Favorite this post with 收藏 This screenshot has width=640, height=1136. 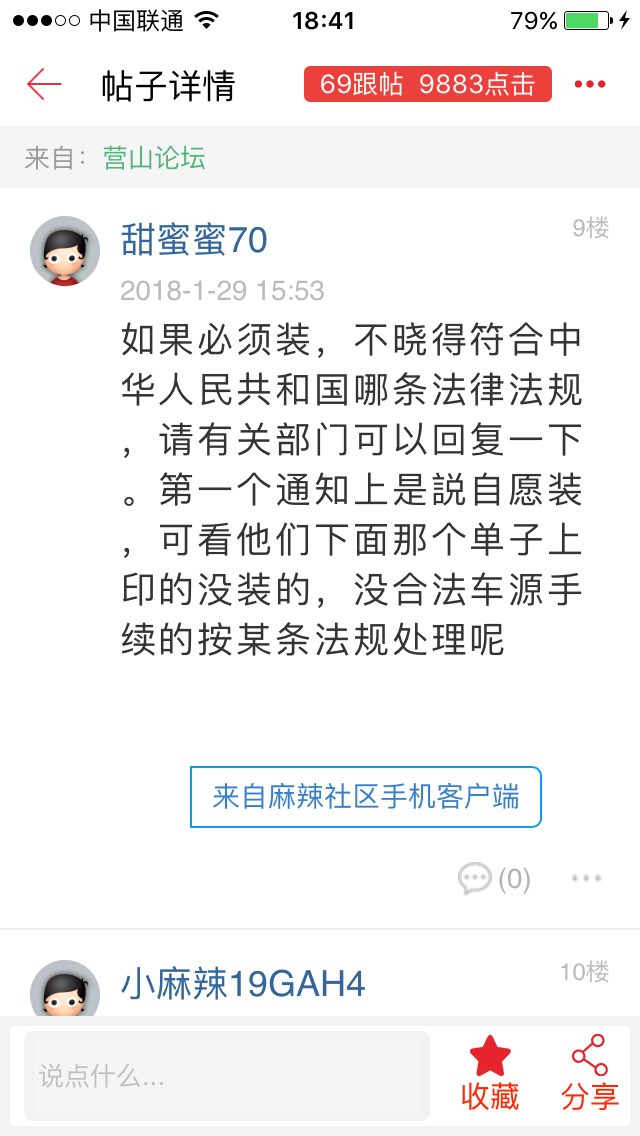coord(490,1075)
